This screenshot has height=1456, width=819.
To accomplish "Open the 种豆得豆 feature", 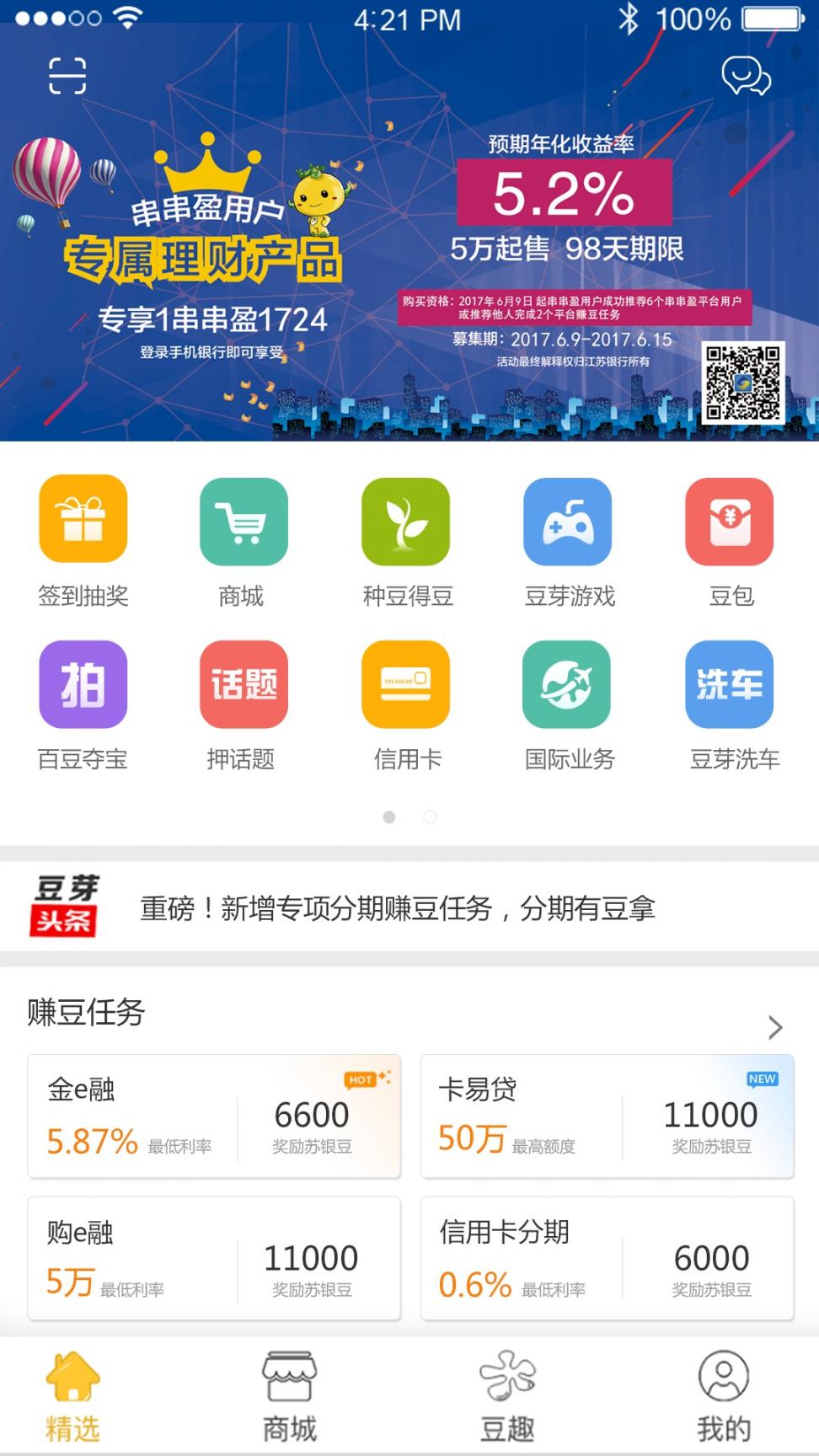I will coord(406,539).
